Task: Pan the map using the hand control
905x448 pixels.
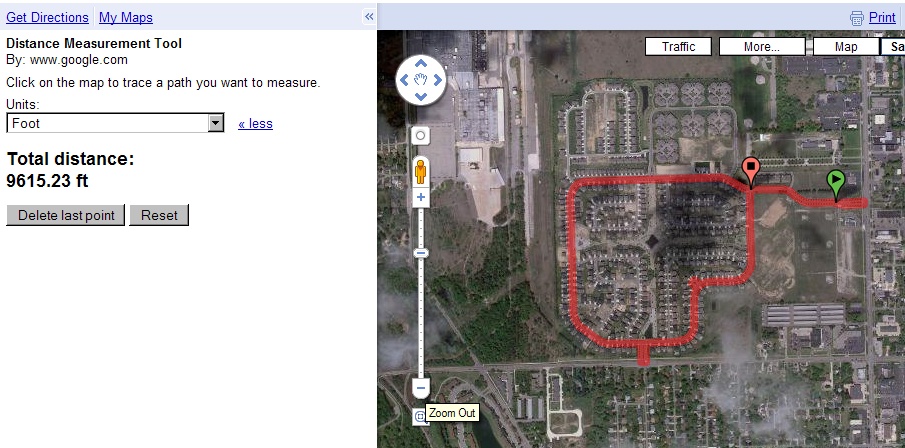Action: point(421,79)
